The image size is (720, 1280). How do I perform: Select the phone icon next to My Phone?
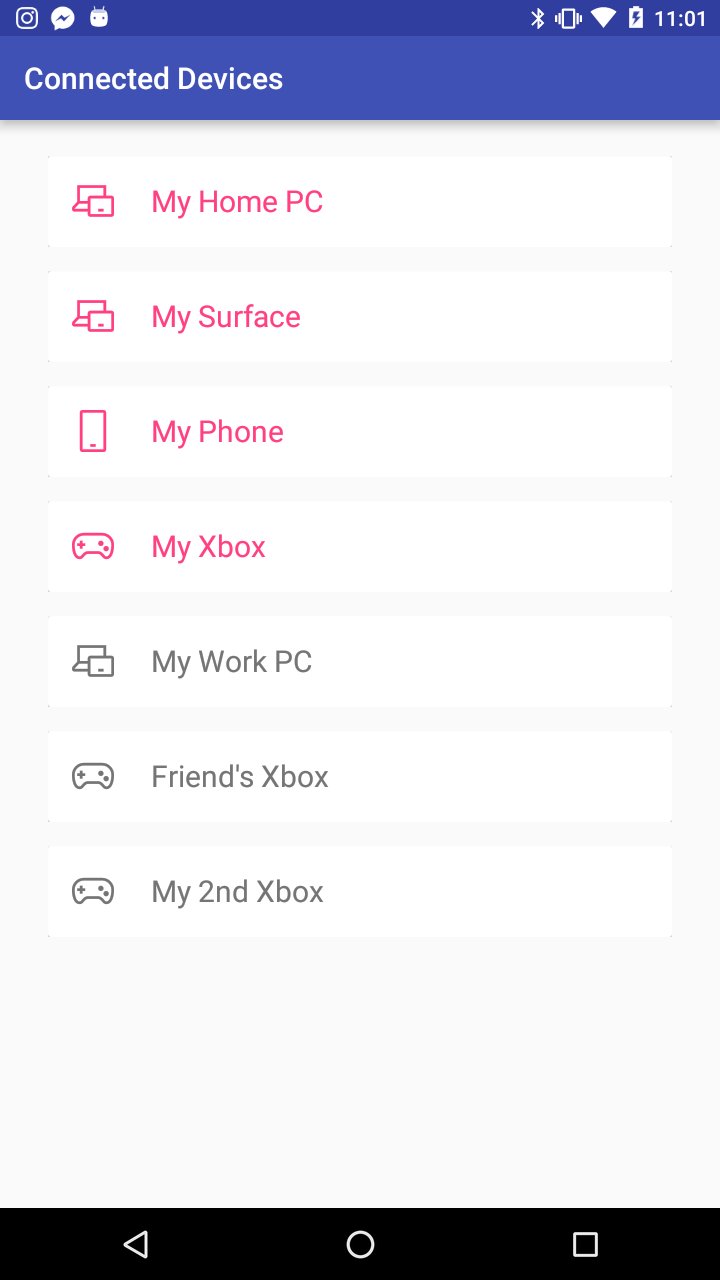point(92,430)
